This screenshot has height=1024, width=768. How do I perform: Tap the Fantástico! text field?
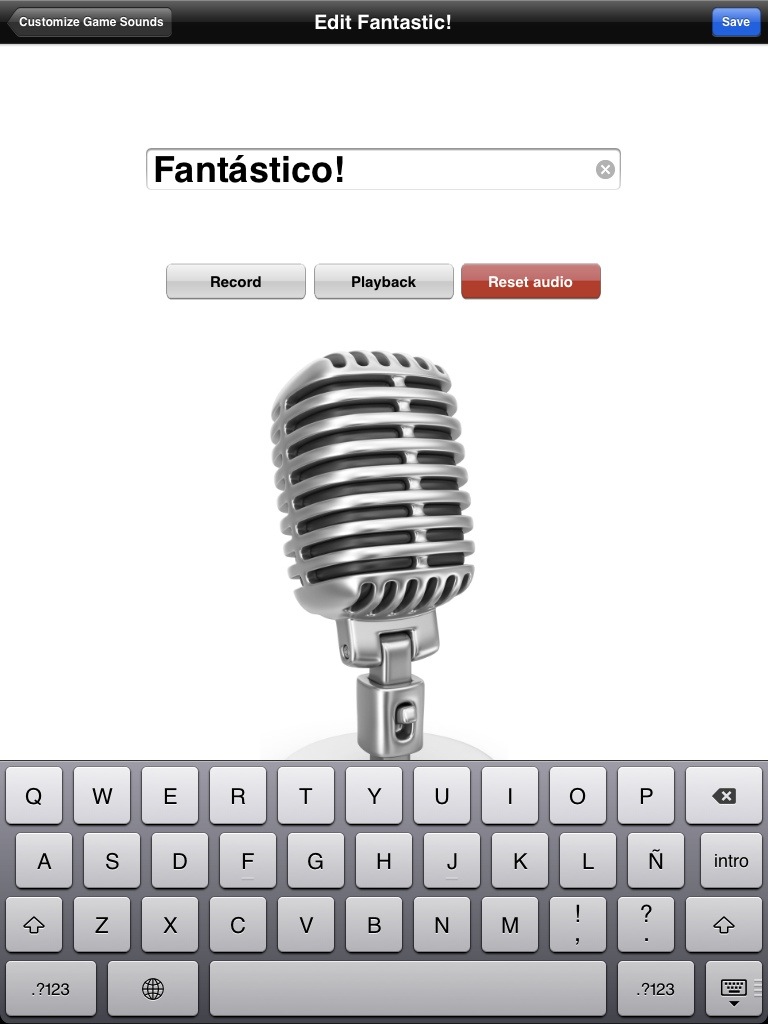tap(370, 169)
